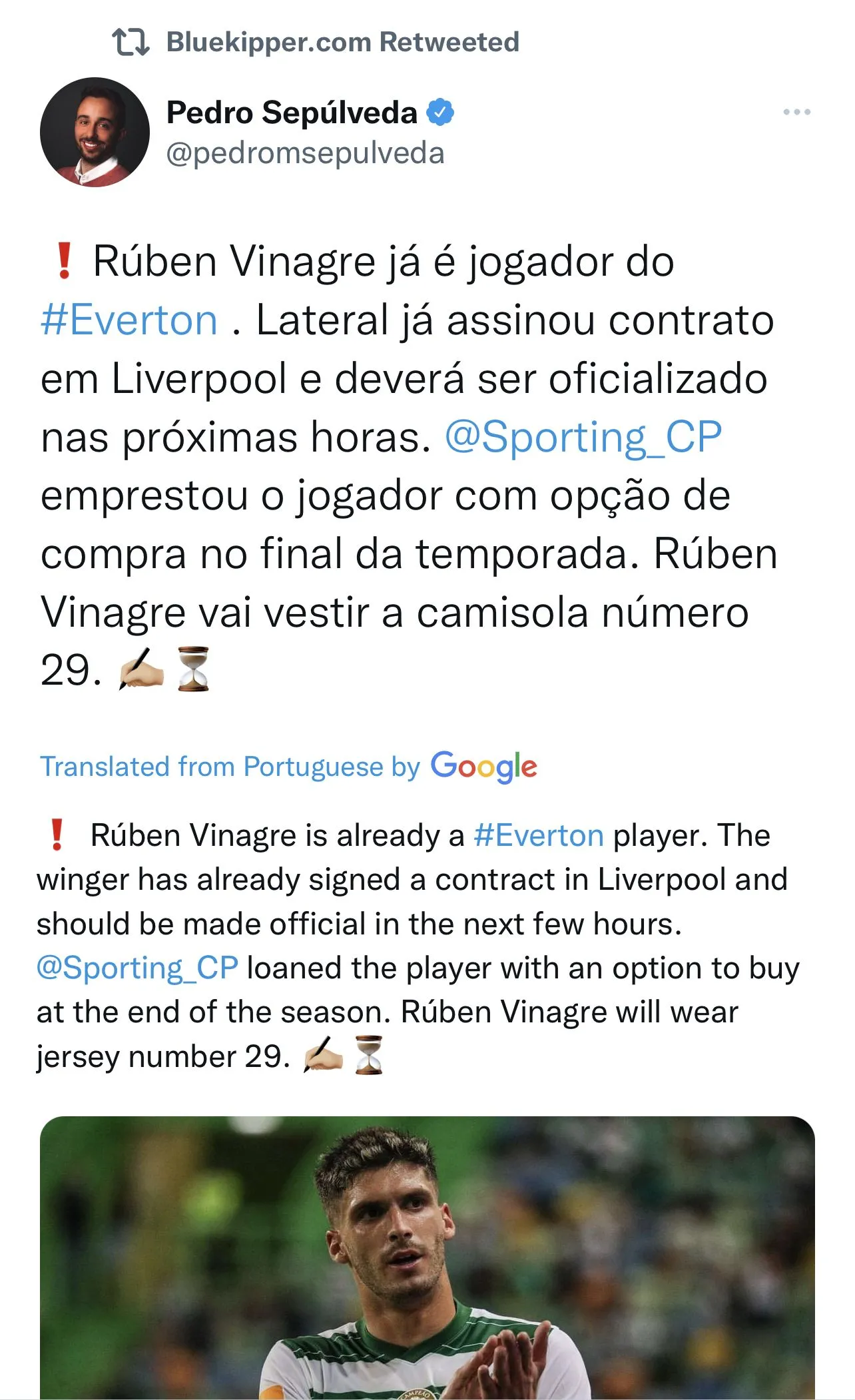Viewport: 855px width, 1400px height.
Task: Open the #Everton hashtag in the original tweet
Action: 129,320
